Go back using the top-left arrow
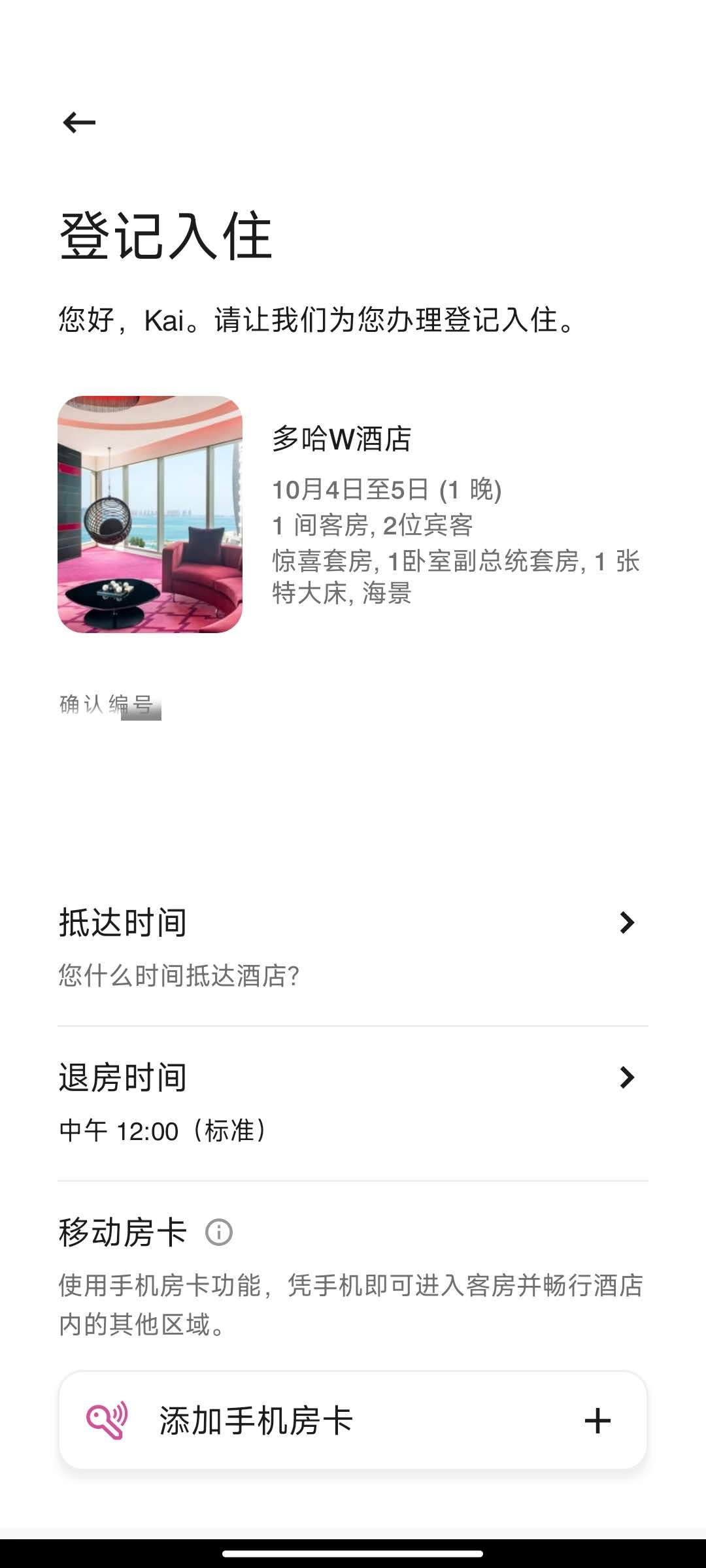Image resolution: width=706 pixels, height=1568 pixels. (79, 122)
